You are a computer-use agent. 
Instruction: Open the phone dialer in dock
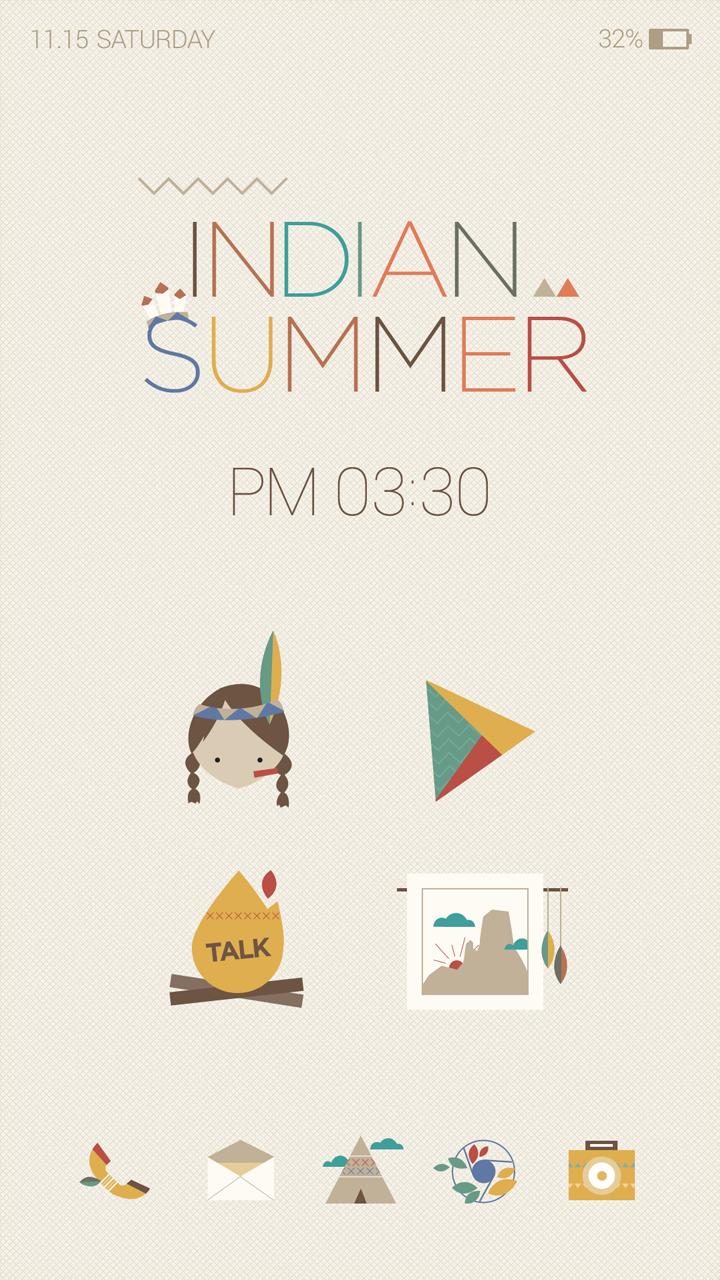[114, 1172]
